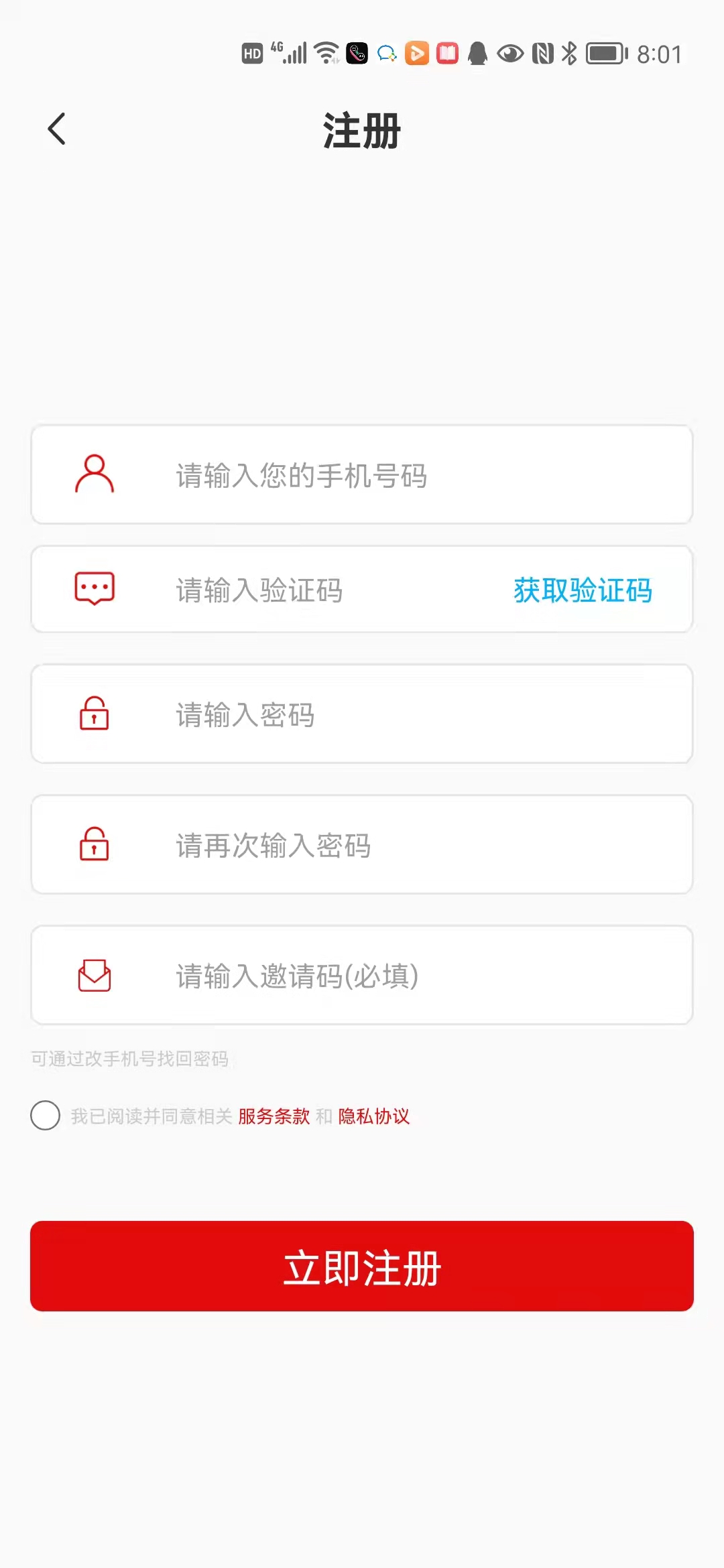Viewport: 724px width, 1568px height.
Task: View the 隐私协议 privacy policy link
Action: coord(373,1116)
